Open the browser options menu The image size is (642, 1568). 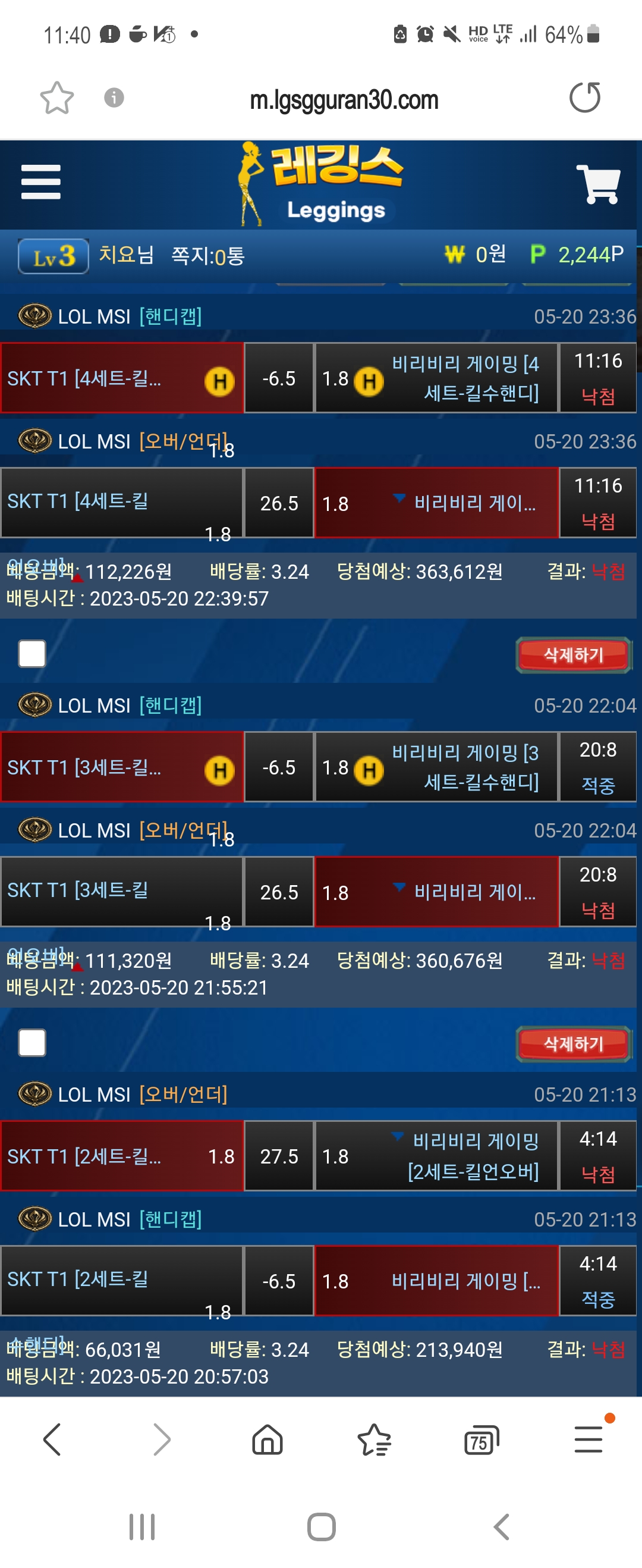pos(588,1440)
